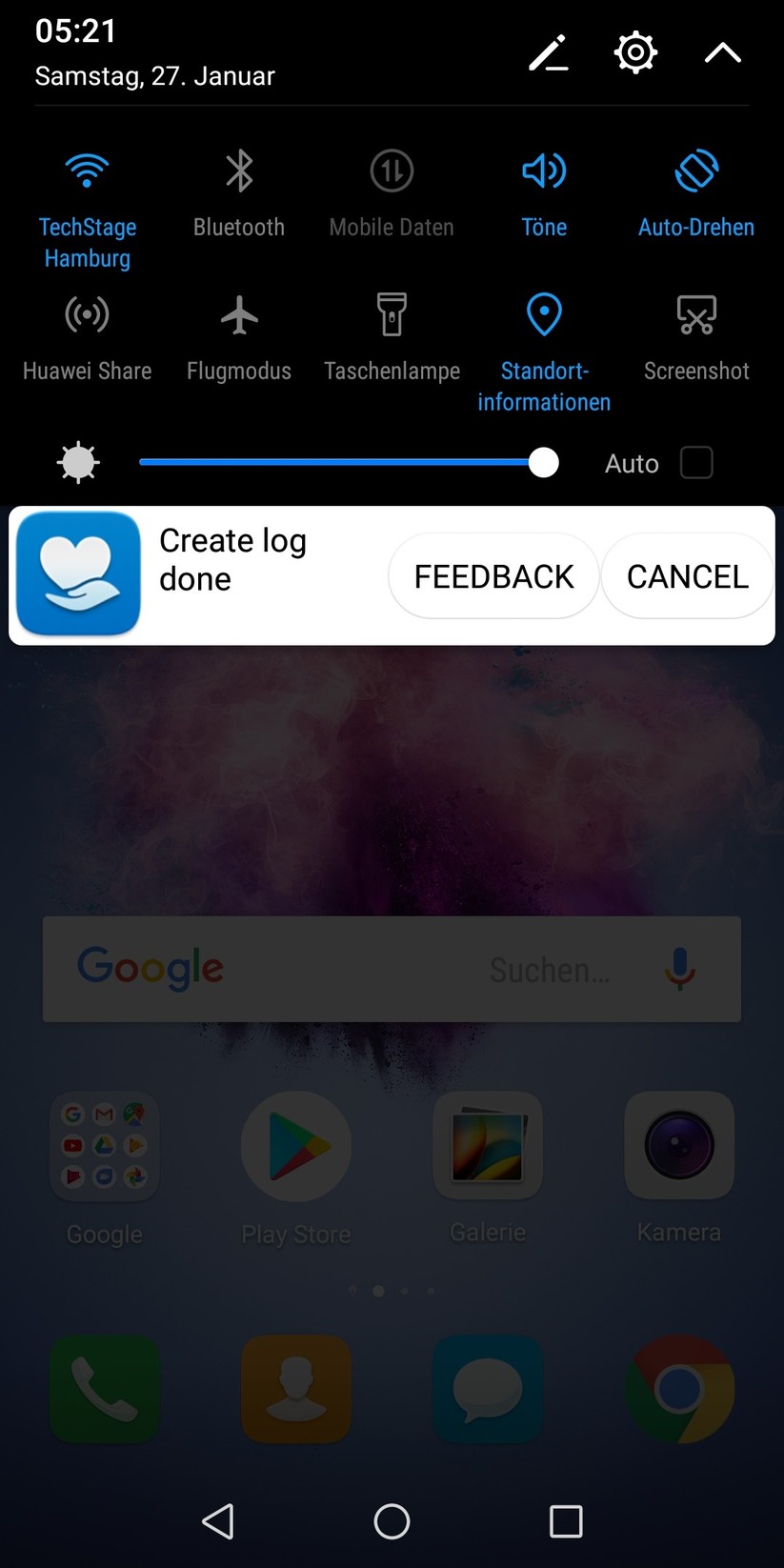Screen dimensions: 784x1568
Task: Set brightness at the slider's midpoint
Action: coord(342,463)
